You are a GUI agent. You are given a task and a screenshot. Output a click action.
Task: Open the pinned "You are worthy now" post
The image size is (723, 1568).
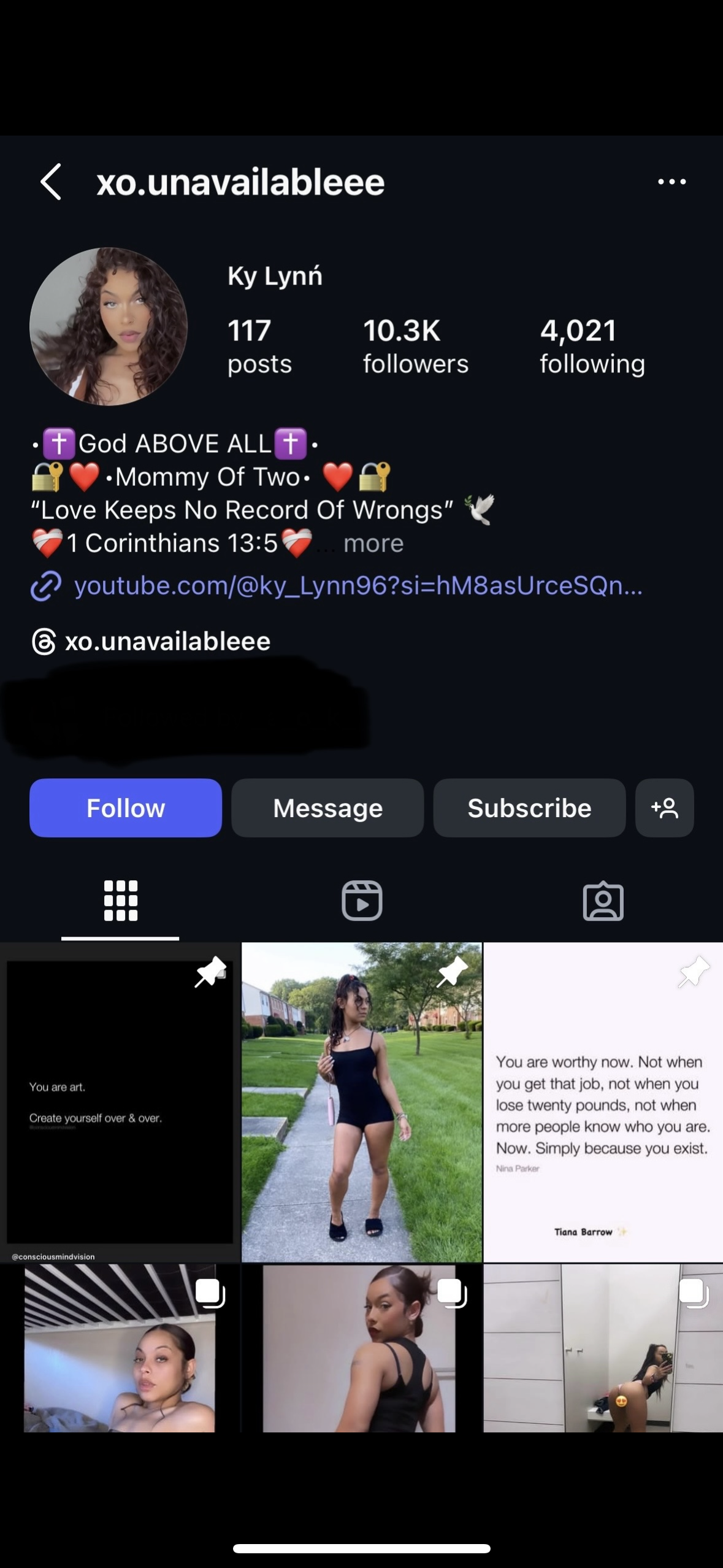point(603,1102)
